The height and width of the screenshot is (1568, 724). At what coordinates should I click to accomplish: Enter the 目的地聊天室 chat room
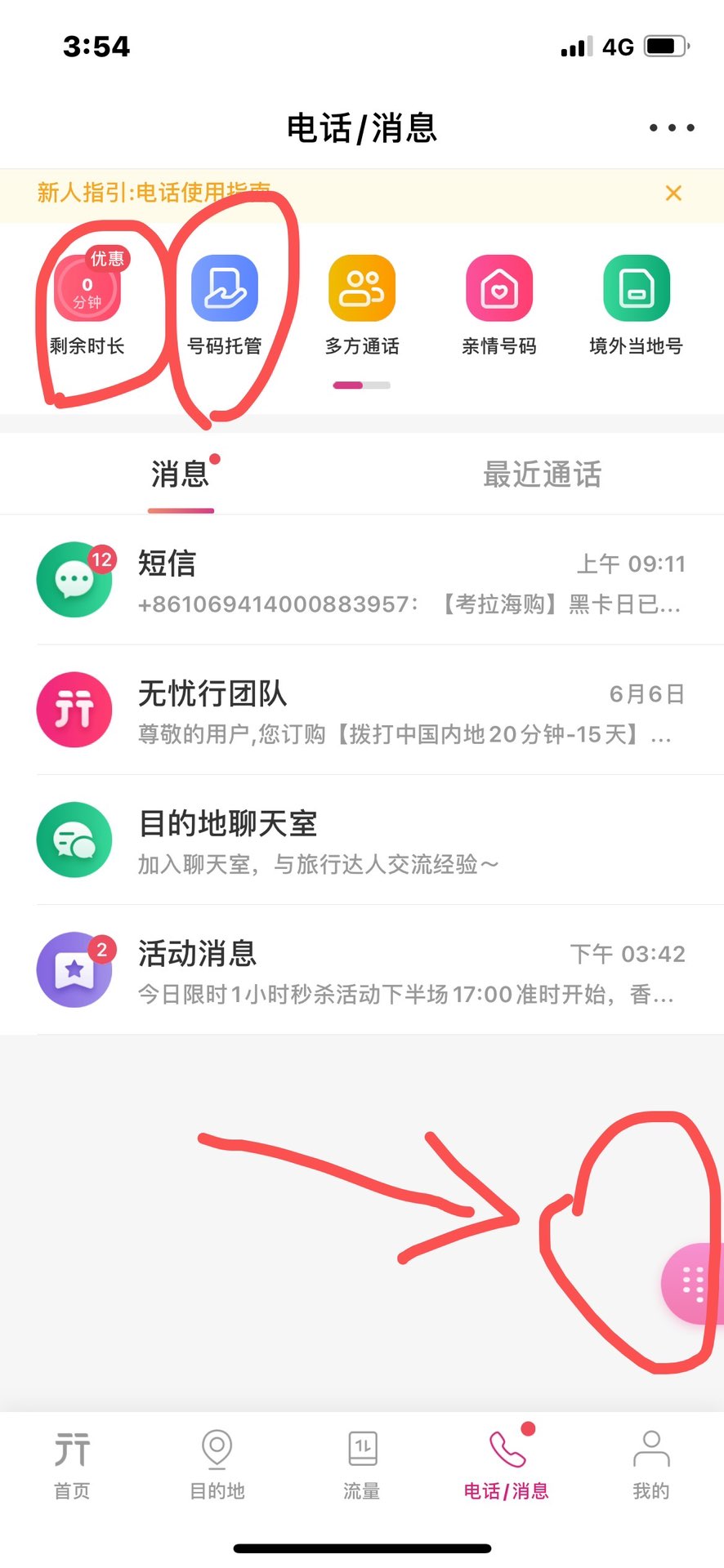tap(362, 840)
